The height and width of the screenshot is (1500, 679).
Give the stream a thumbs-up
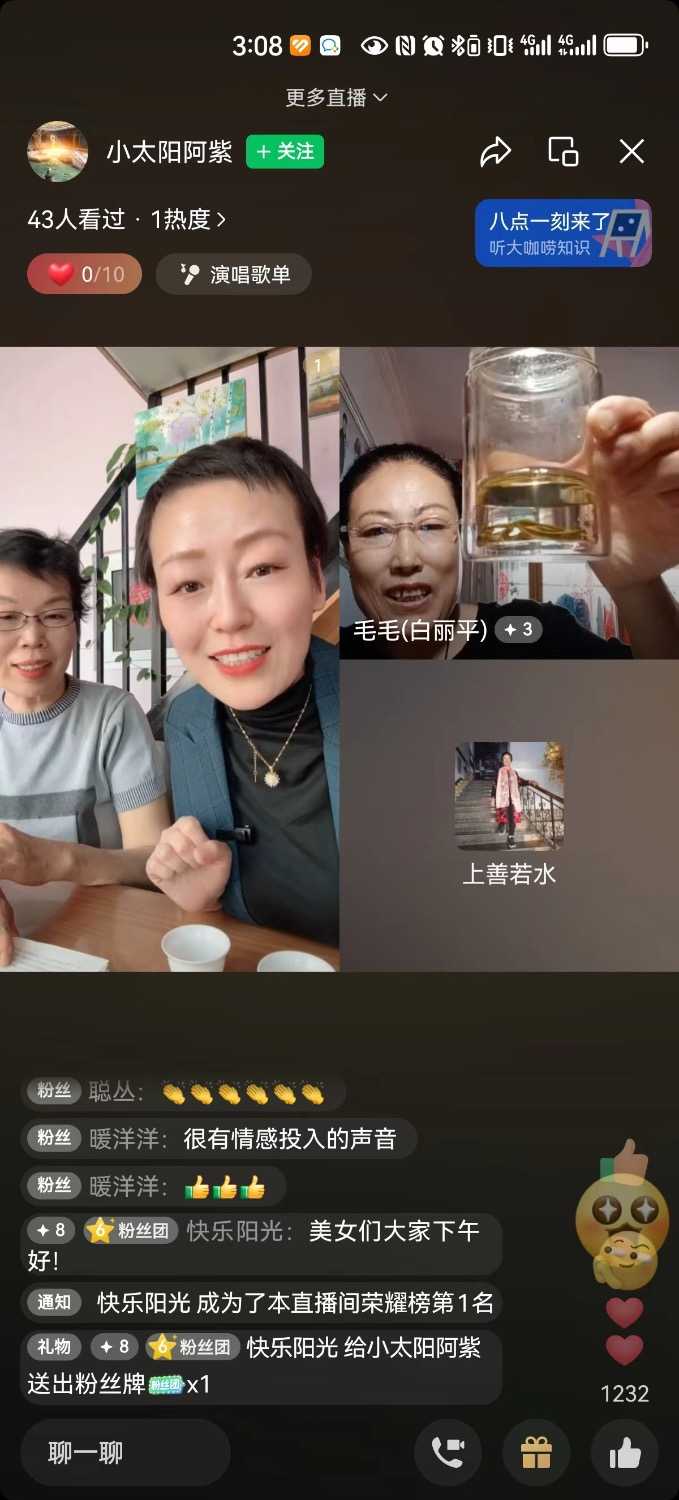click(x=625, y=1453)
